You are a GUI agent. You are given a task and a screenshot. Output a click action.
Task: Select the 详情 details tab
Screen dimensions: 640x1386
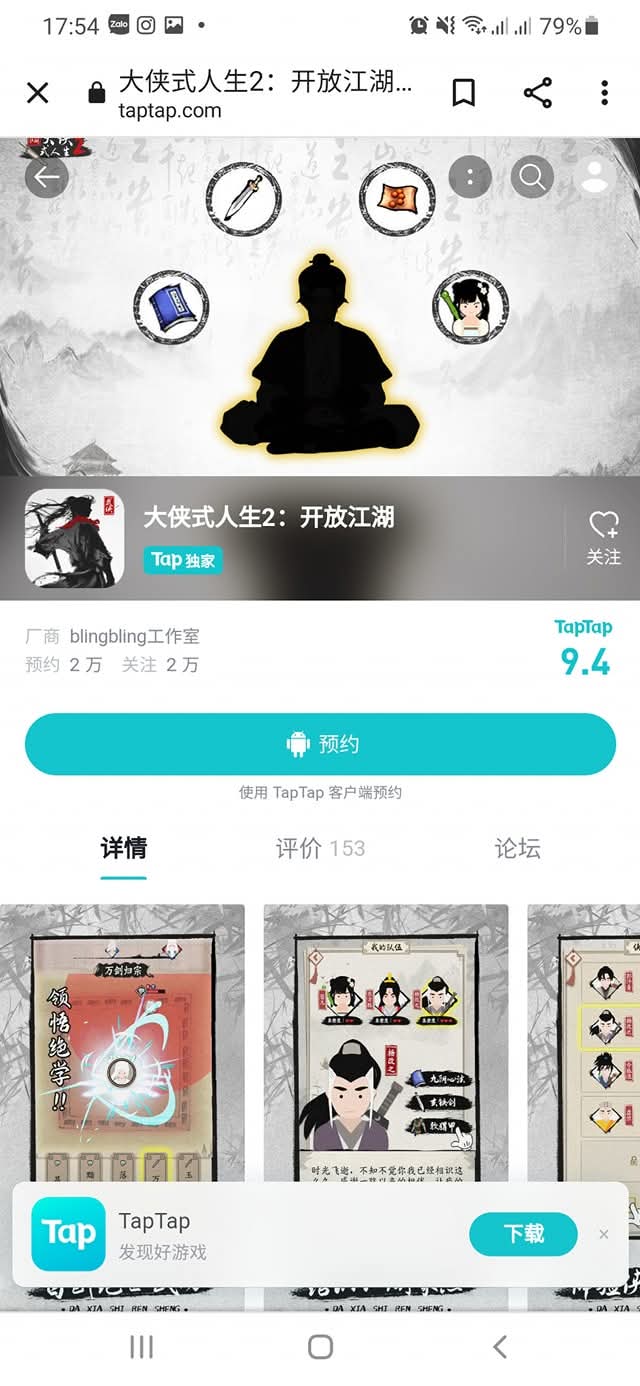click(124, 848)
